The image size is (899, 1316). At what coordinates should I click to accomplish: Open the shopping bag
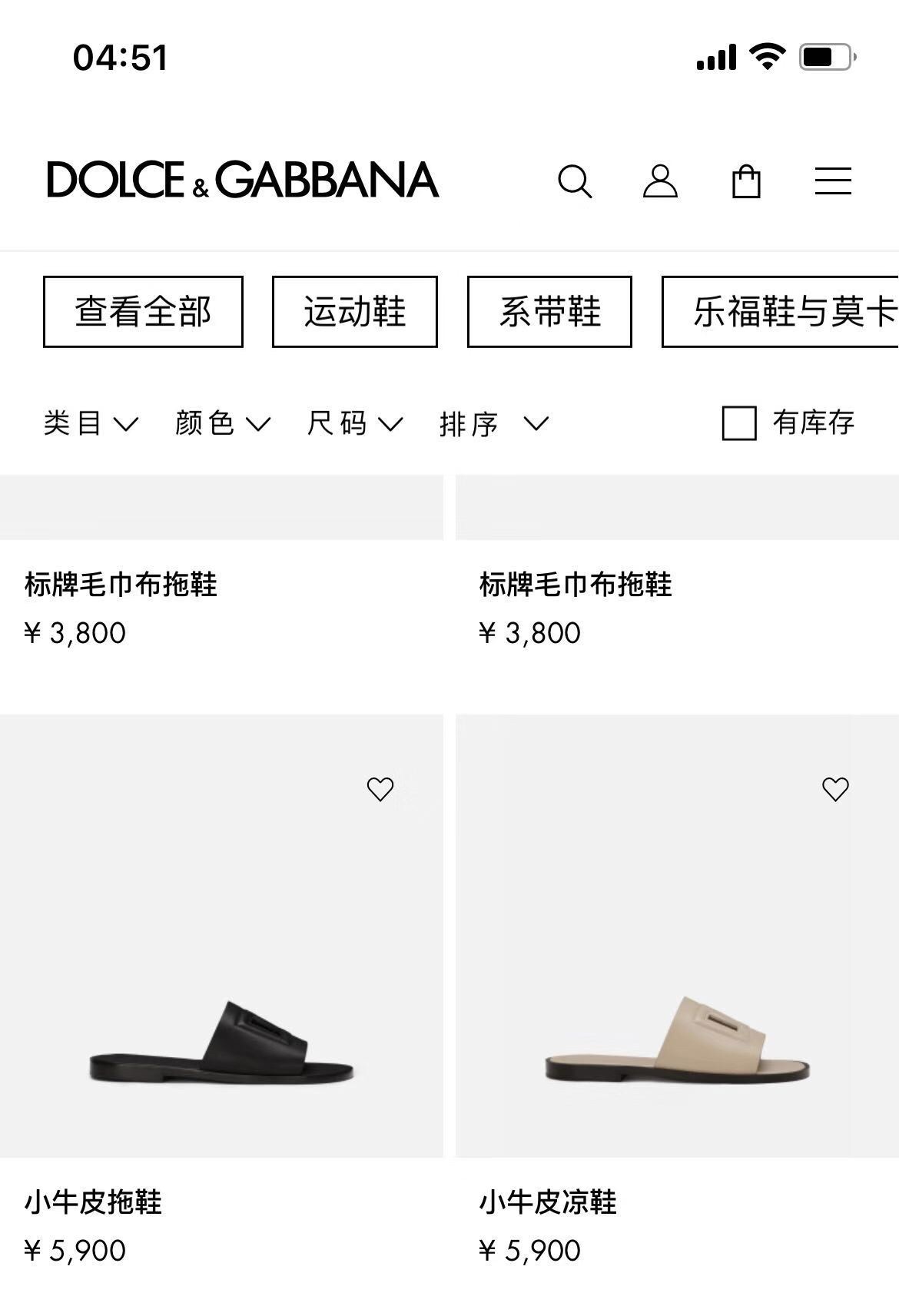coord(745,182)
